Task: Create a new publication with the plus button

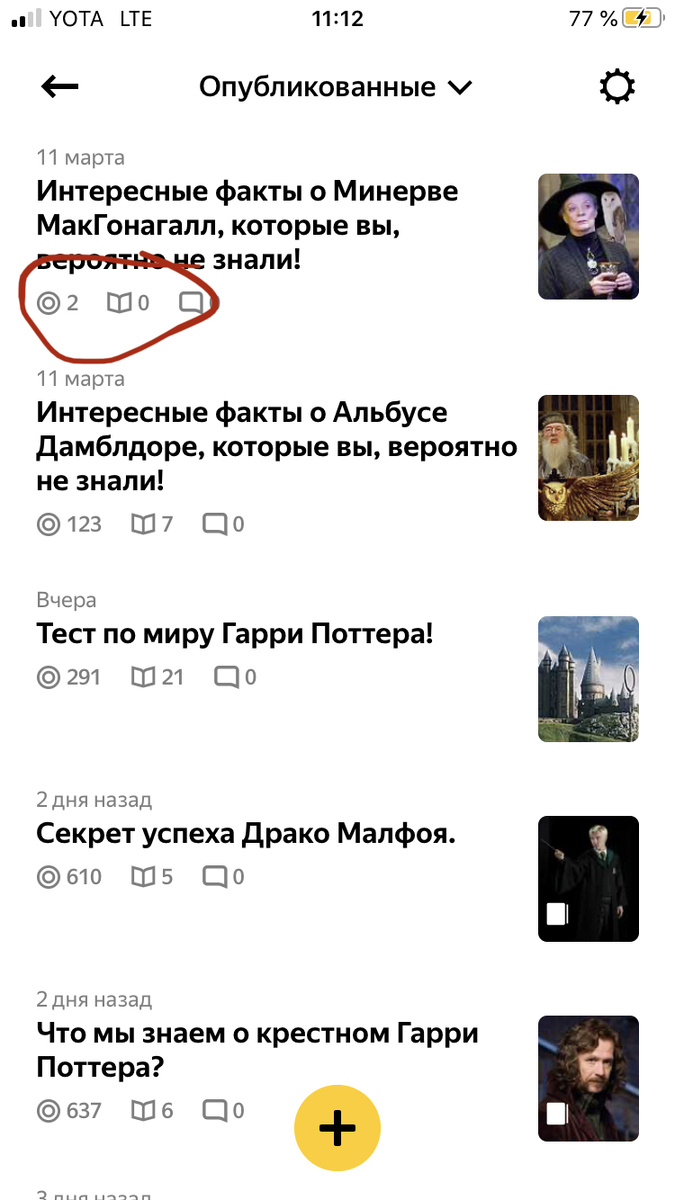Action: [x=337, y=1128]
